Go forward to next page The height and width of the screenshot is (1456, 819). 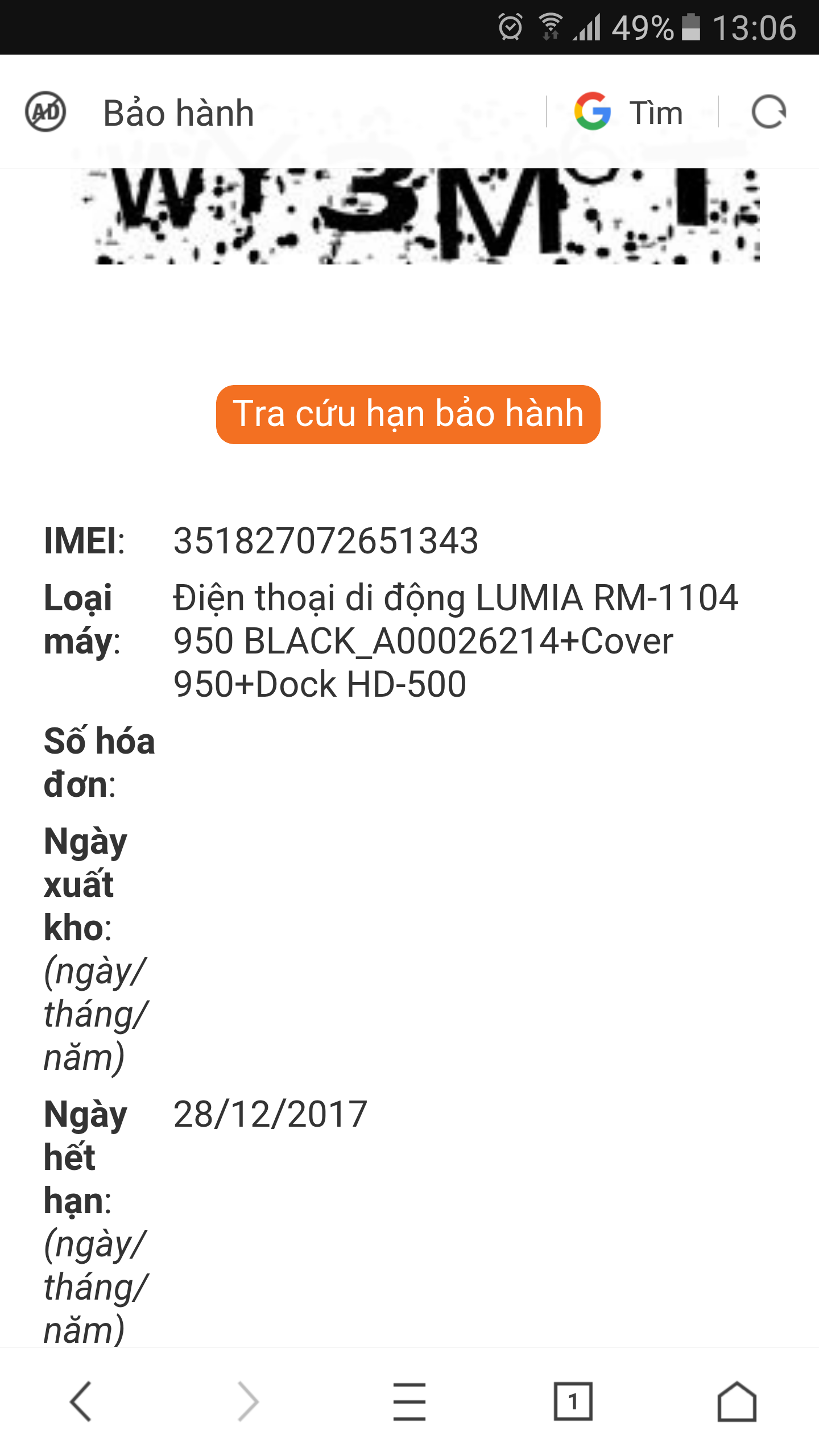pyautogui.click(x=248, y=1401)
